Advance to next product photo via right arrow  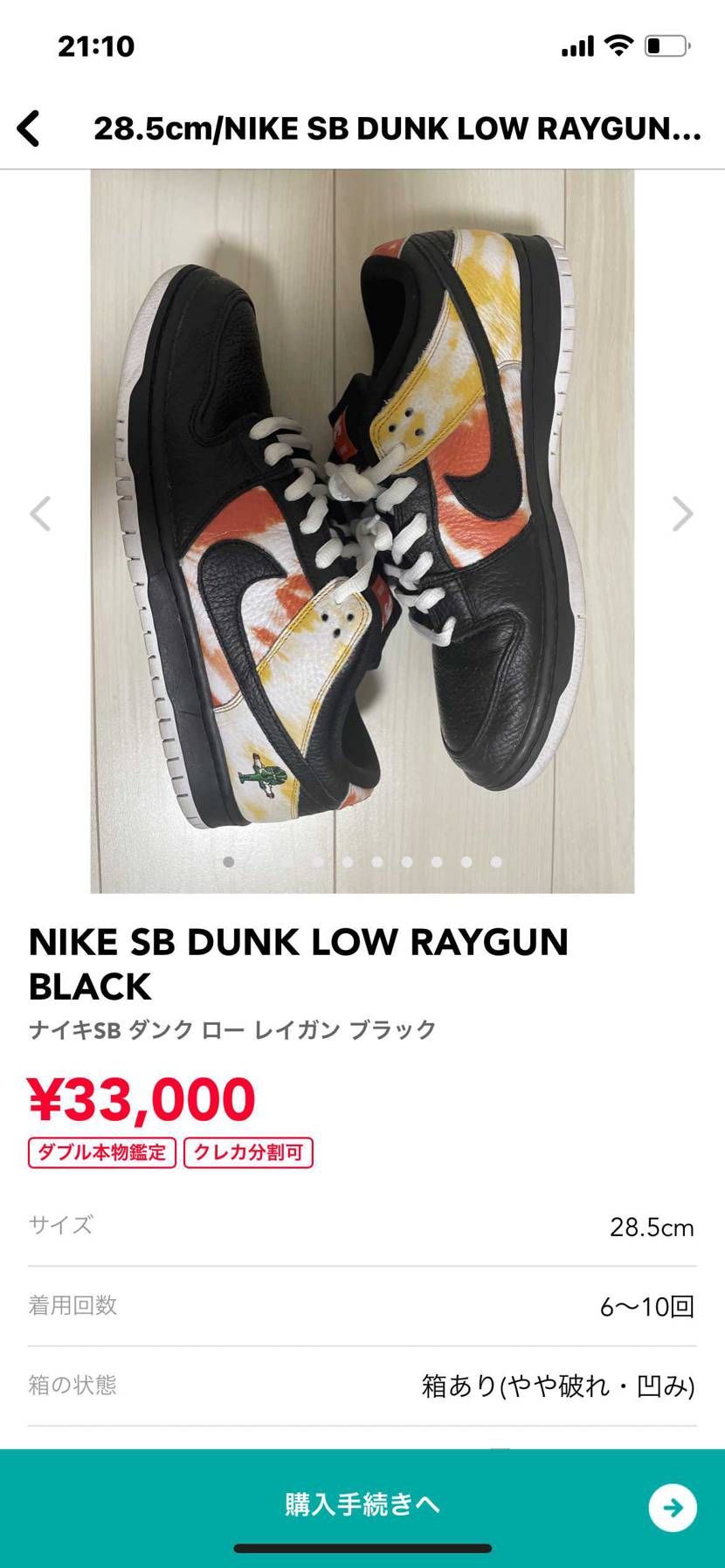point(680,514)
